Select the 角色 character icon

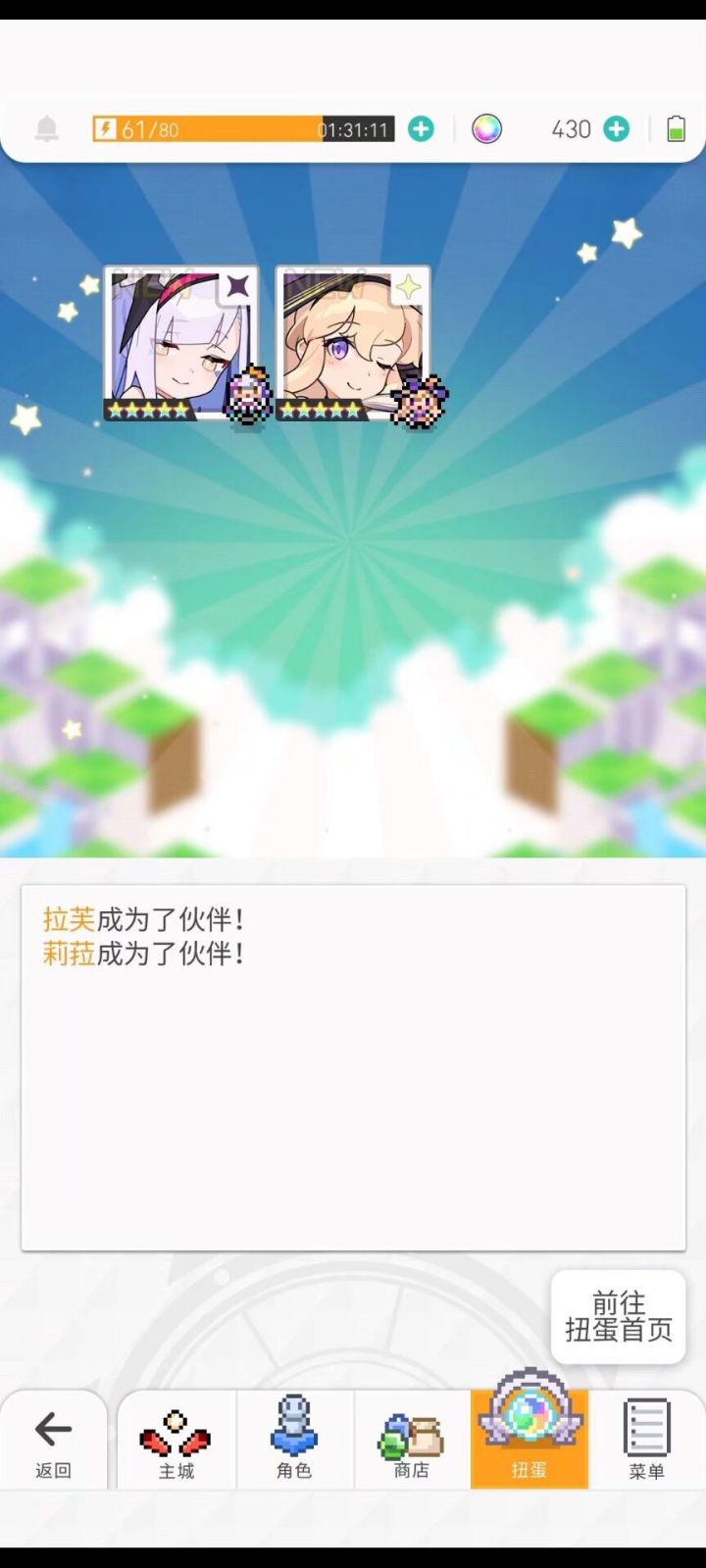pyautogui.click(x=292, y=1439)
